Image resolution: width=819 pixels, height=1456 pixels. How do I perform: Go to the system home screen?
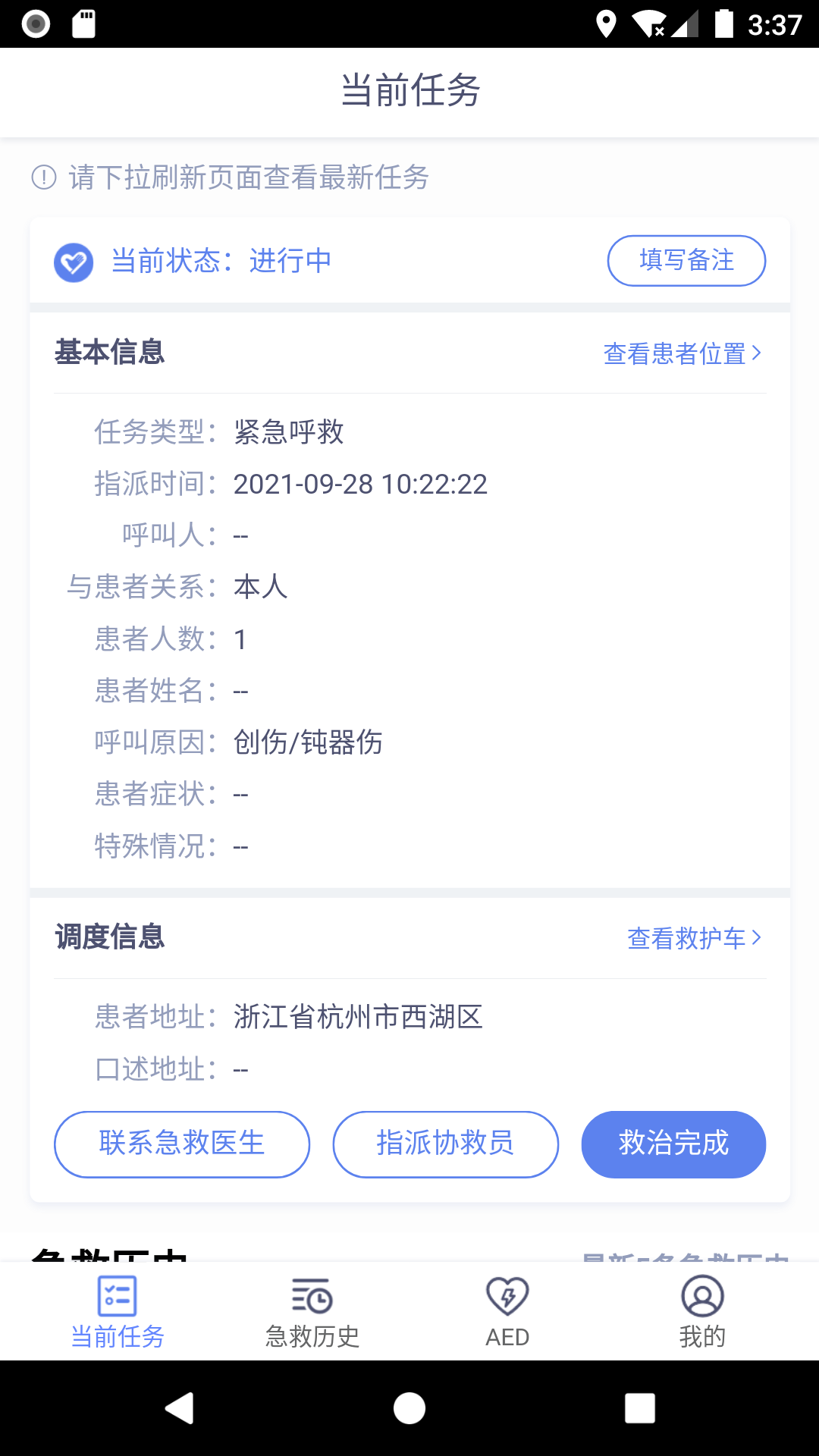pos(409,1408)
